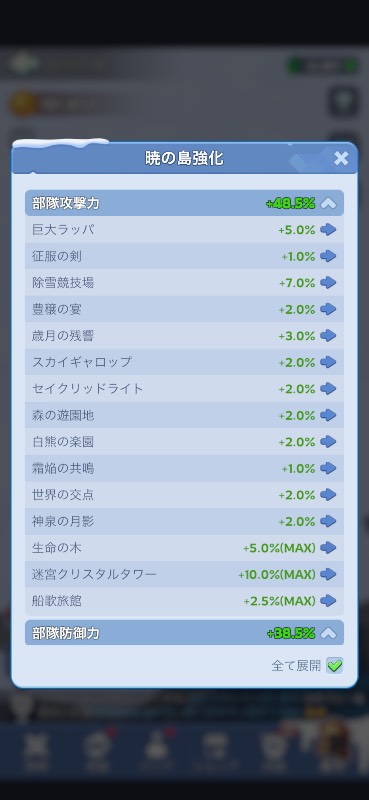Tap the arrow for 船歌旅館
This screenshot has width=369, height=800.
[x=328, y=601]
